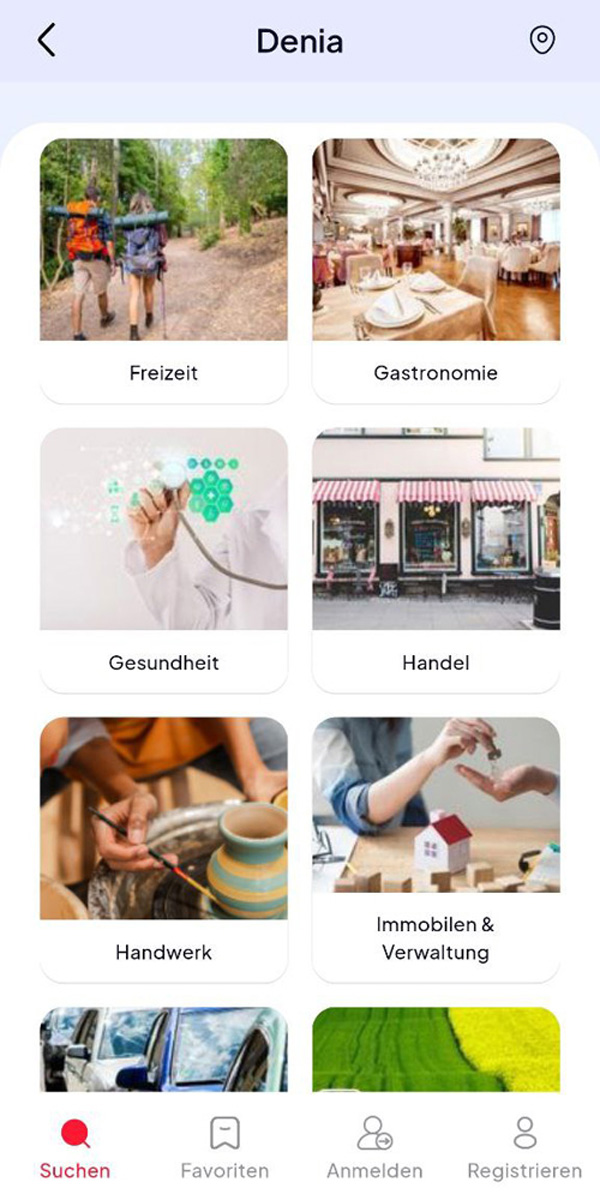Select the Handwerk category card
The height and width of the screenshot is (1200, 600).
click(x=164, y=850)
